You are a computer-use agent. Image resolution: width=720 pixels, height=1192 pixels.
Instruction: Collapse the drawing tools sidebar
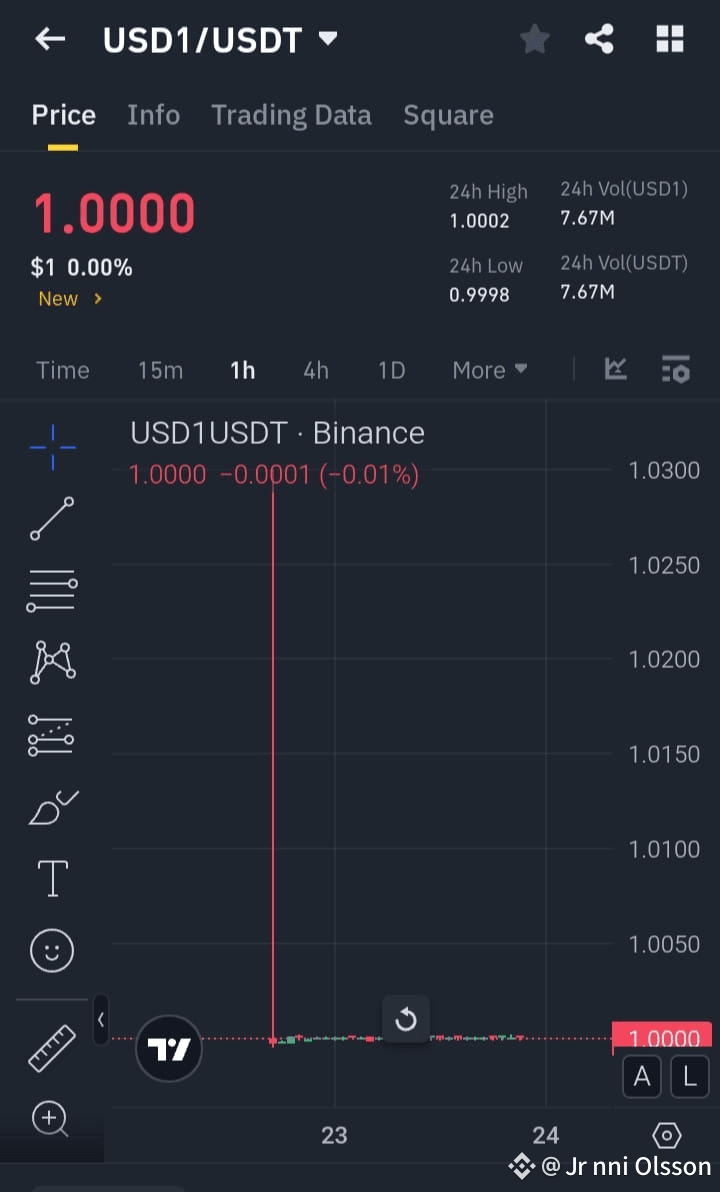point(101,1021)
